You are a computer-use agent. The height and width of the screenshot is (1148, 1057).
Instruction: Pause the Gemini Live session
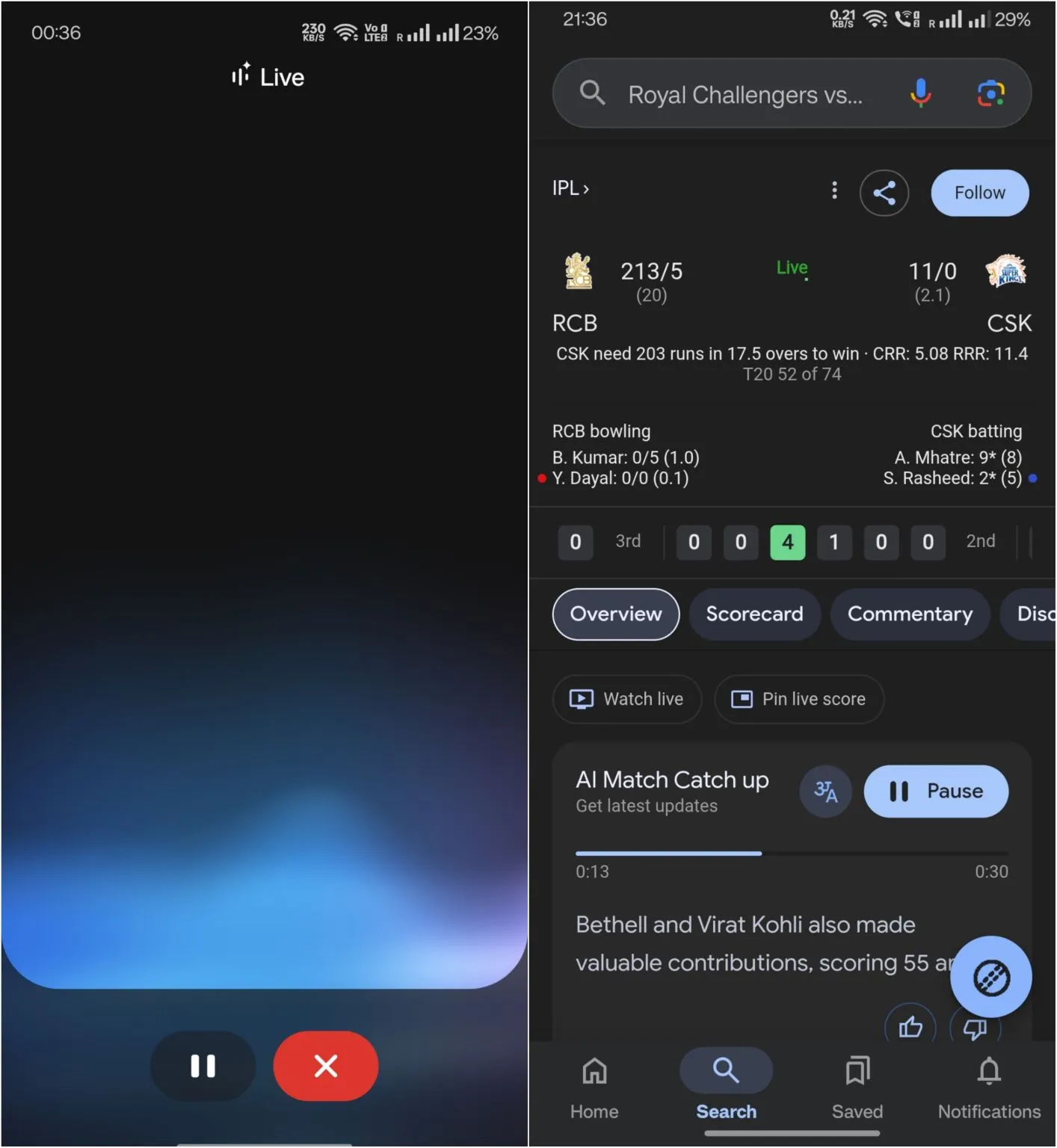[203, 1066]
